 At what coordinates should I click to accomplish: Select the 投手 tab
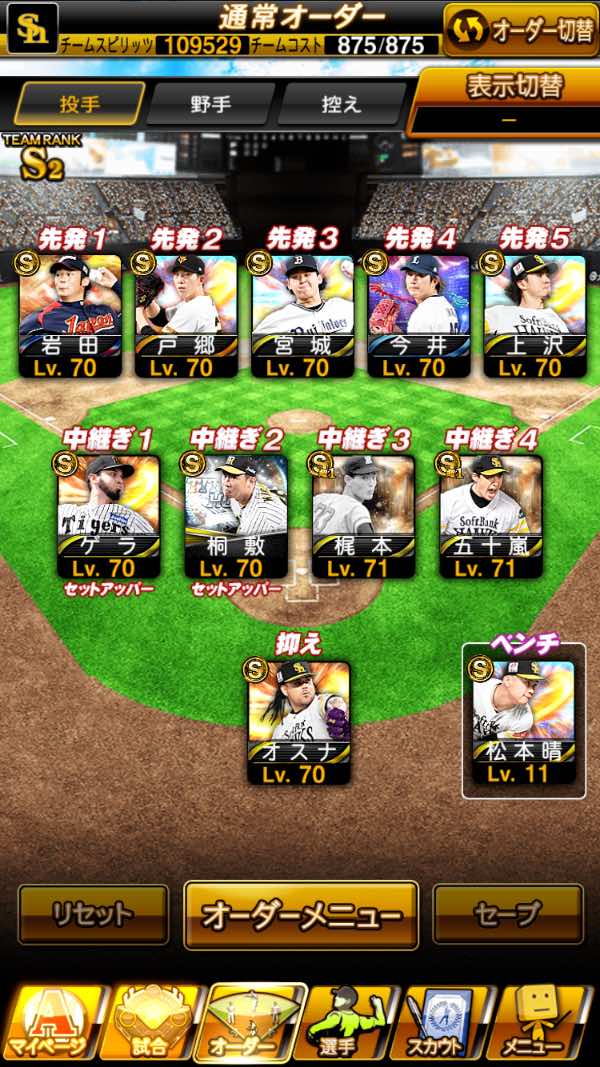click(x=79, y=103)
